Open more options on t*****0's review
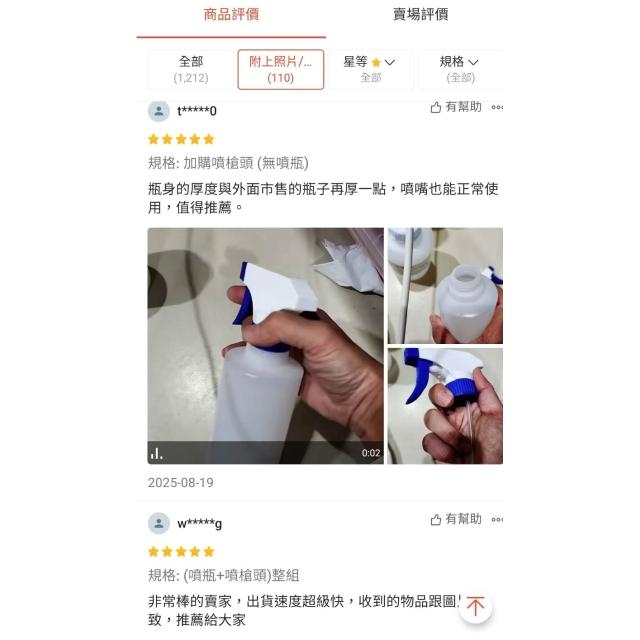This screenshot has width=640, height=640. point(497,107)
